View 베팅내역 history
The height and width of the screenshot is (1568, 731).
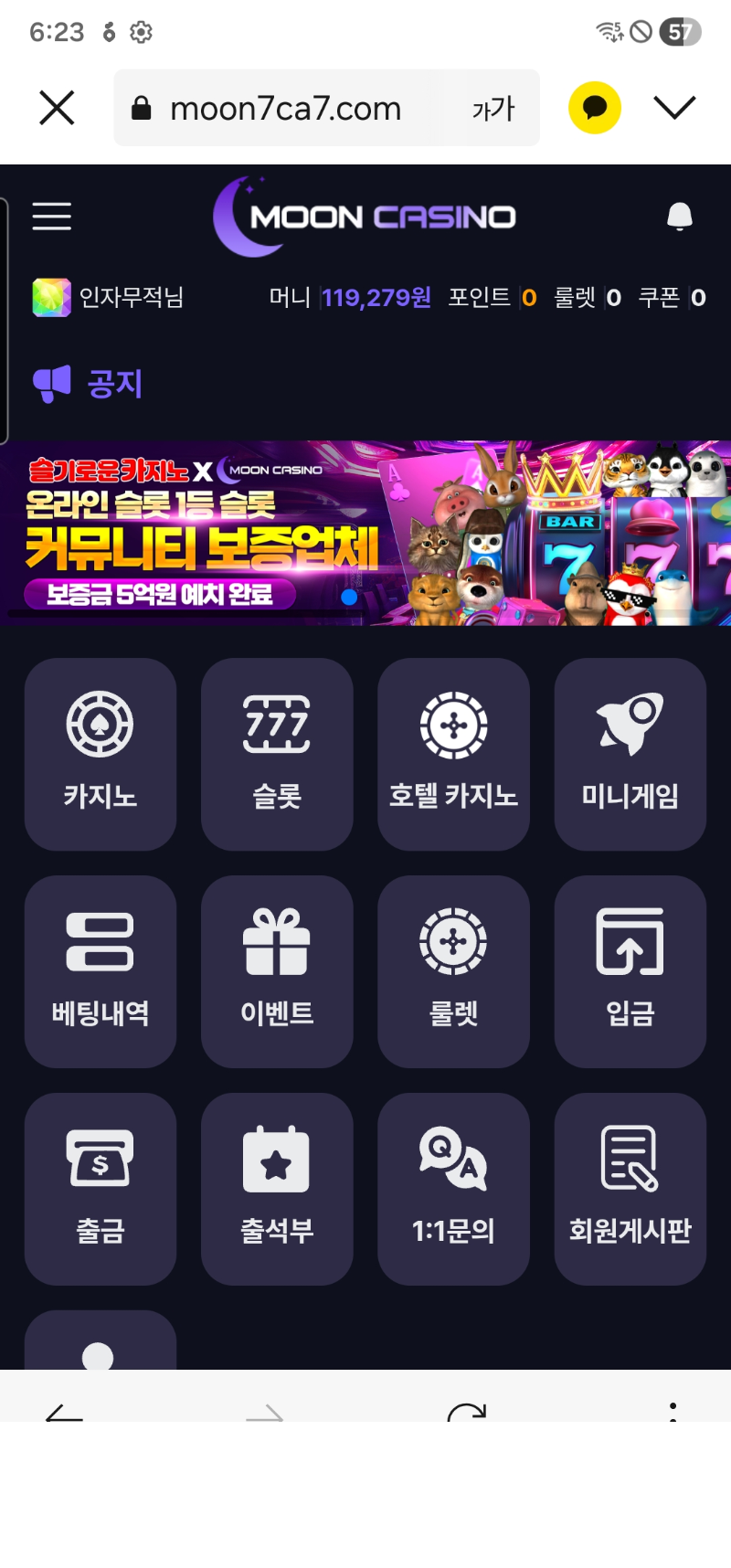coord(101,971)
